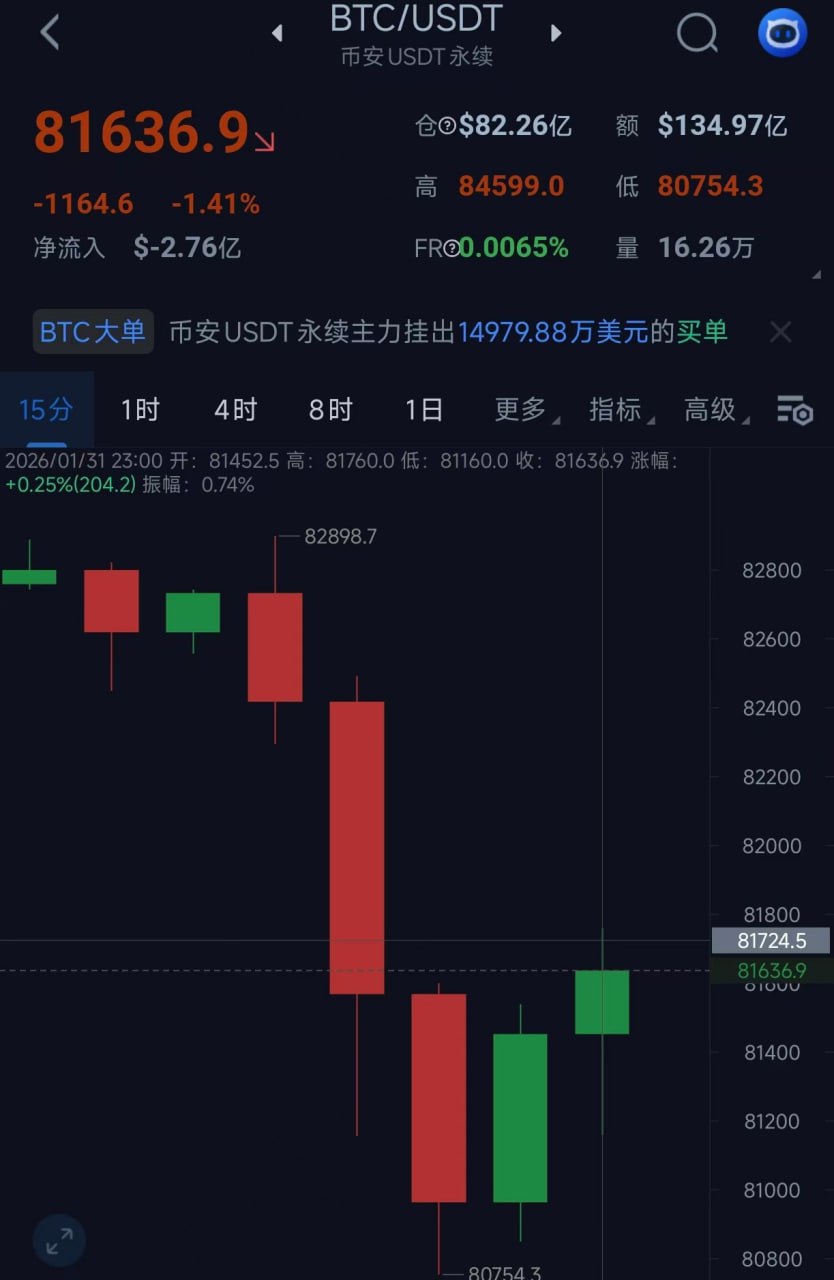Dismiss the BTC大单 banner
Screen dimensions: 834x1280
[780, 332]
